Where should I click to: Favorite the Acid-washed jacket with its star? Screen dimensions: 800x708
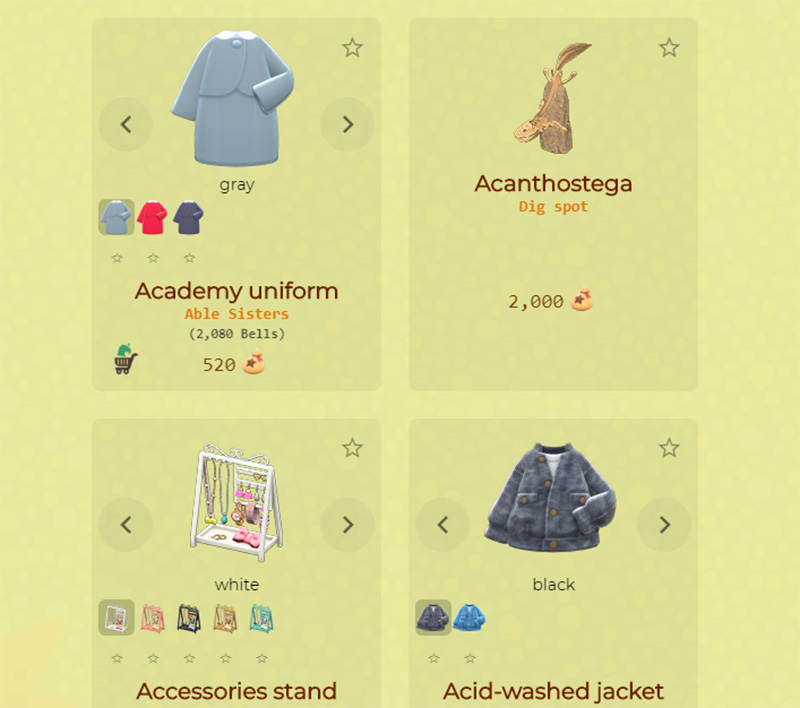669,448
